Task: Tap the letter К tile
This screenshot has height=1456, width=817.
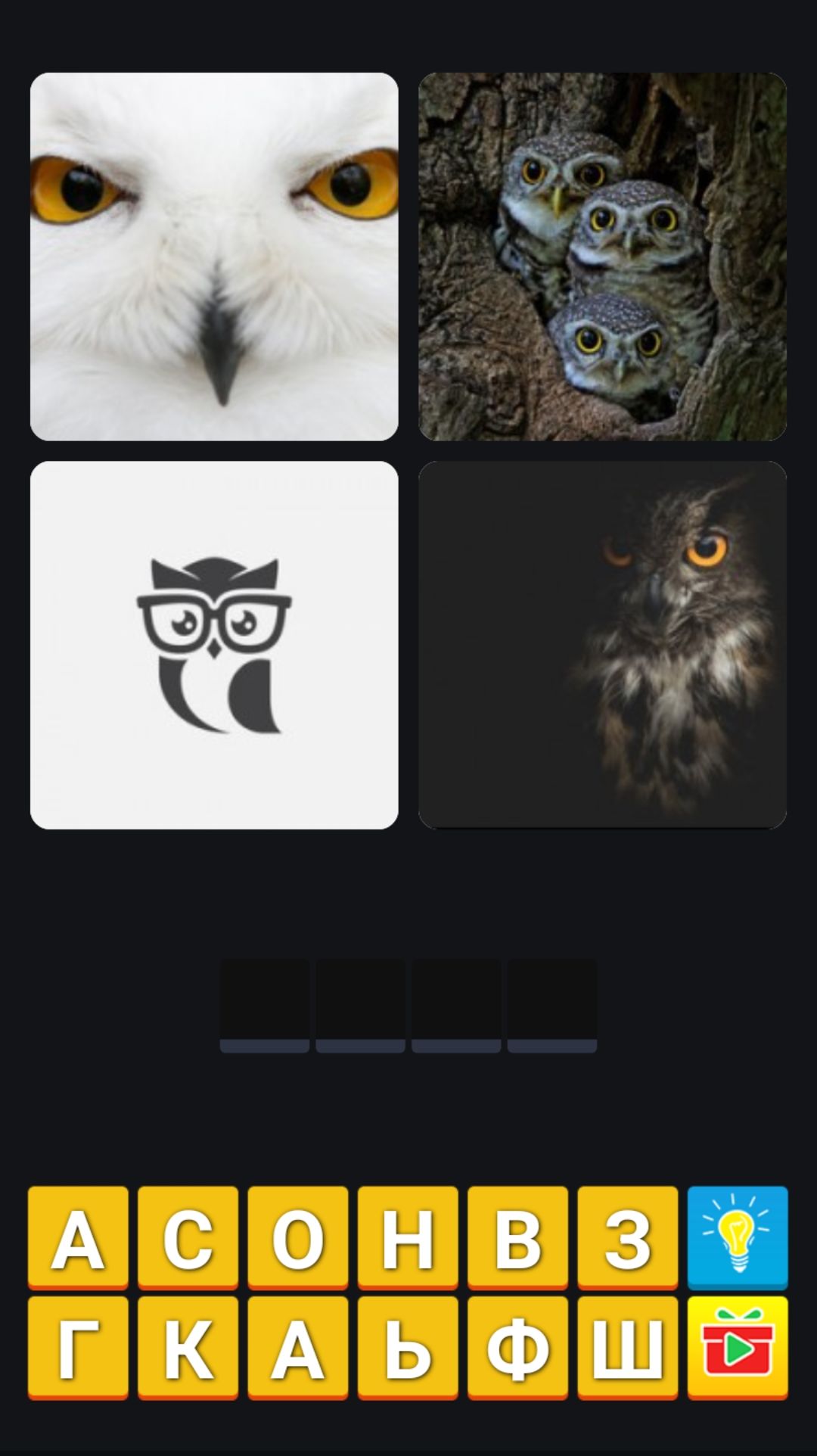Action: tap(188, 1347)
